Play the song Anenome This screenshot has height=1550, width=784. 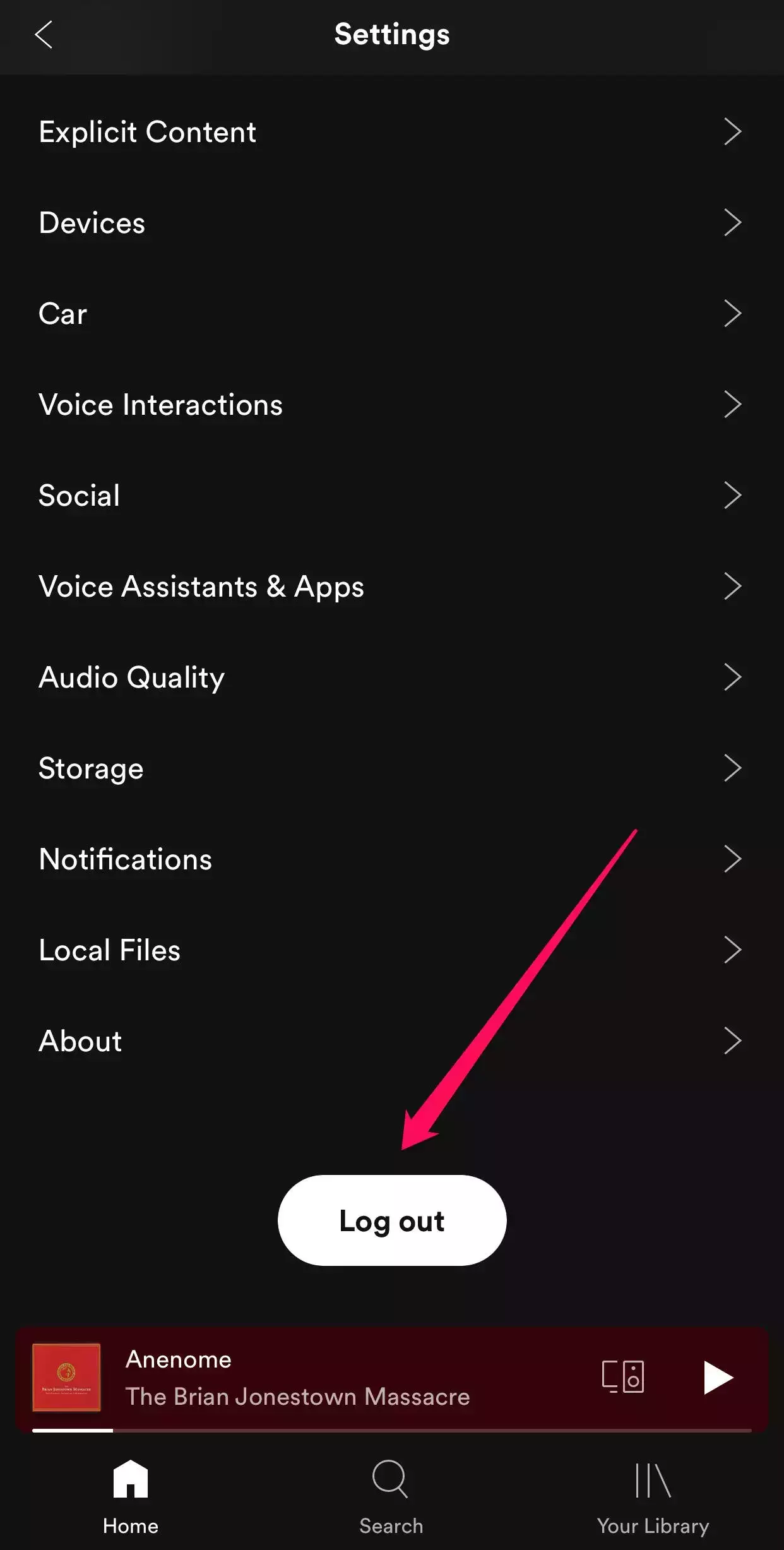[x=718, y=1377]
